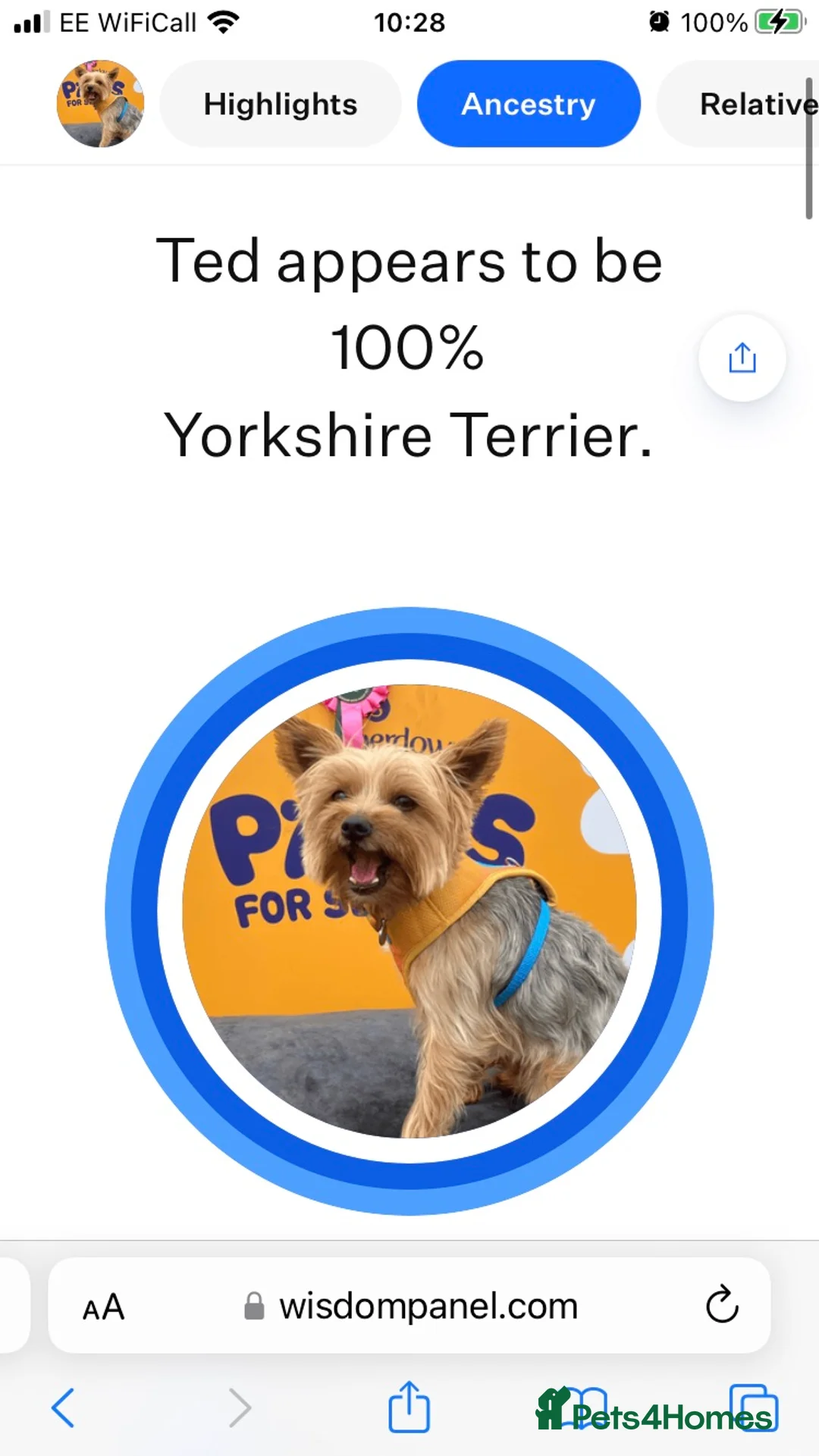819x1456 pixels.
Task: Navigate back using the left arrow
Action: (x=64, y=1406)
